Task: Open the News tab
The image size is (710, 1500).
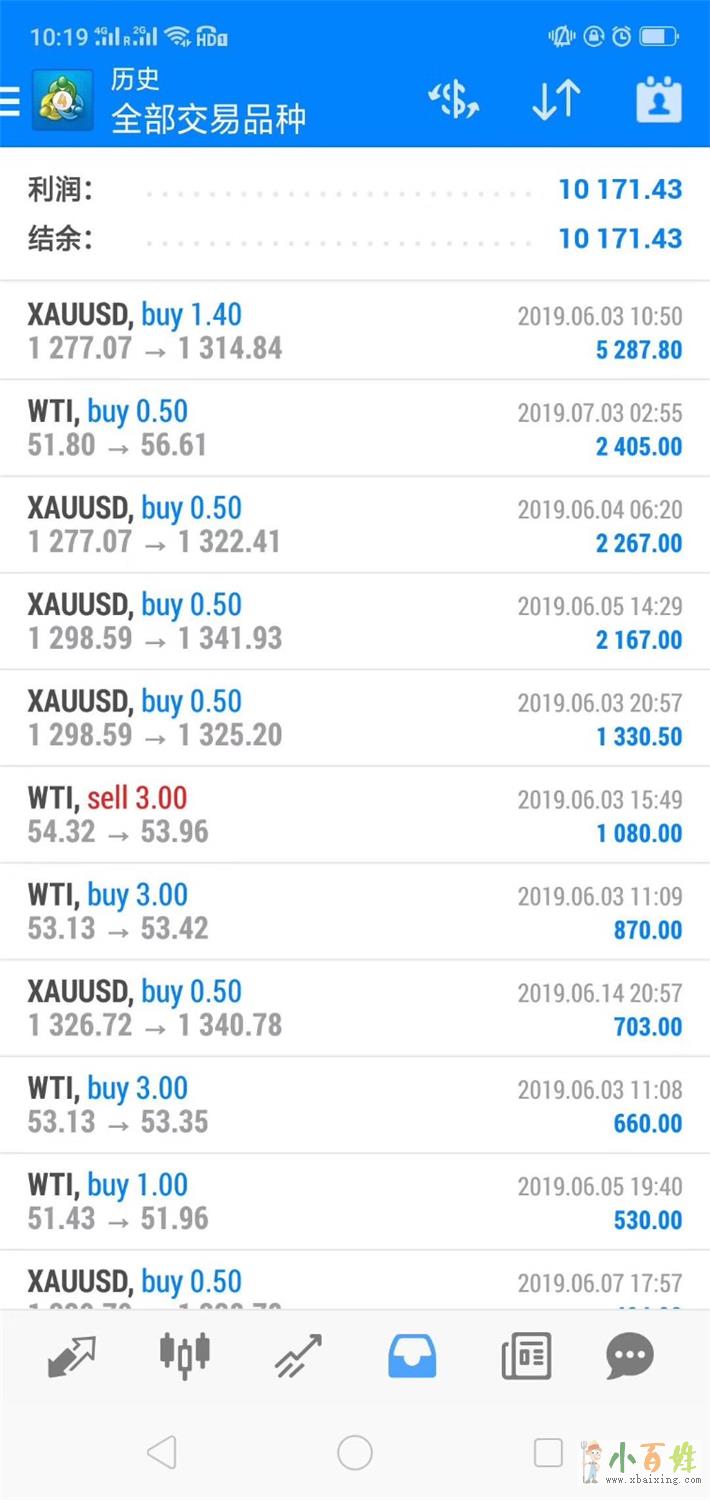Action: tap(526, 1356)
